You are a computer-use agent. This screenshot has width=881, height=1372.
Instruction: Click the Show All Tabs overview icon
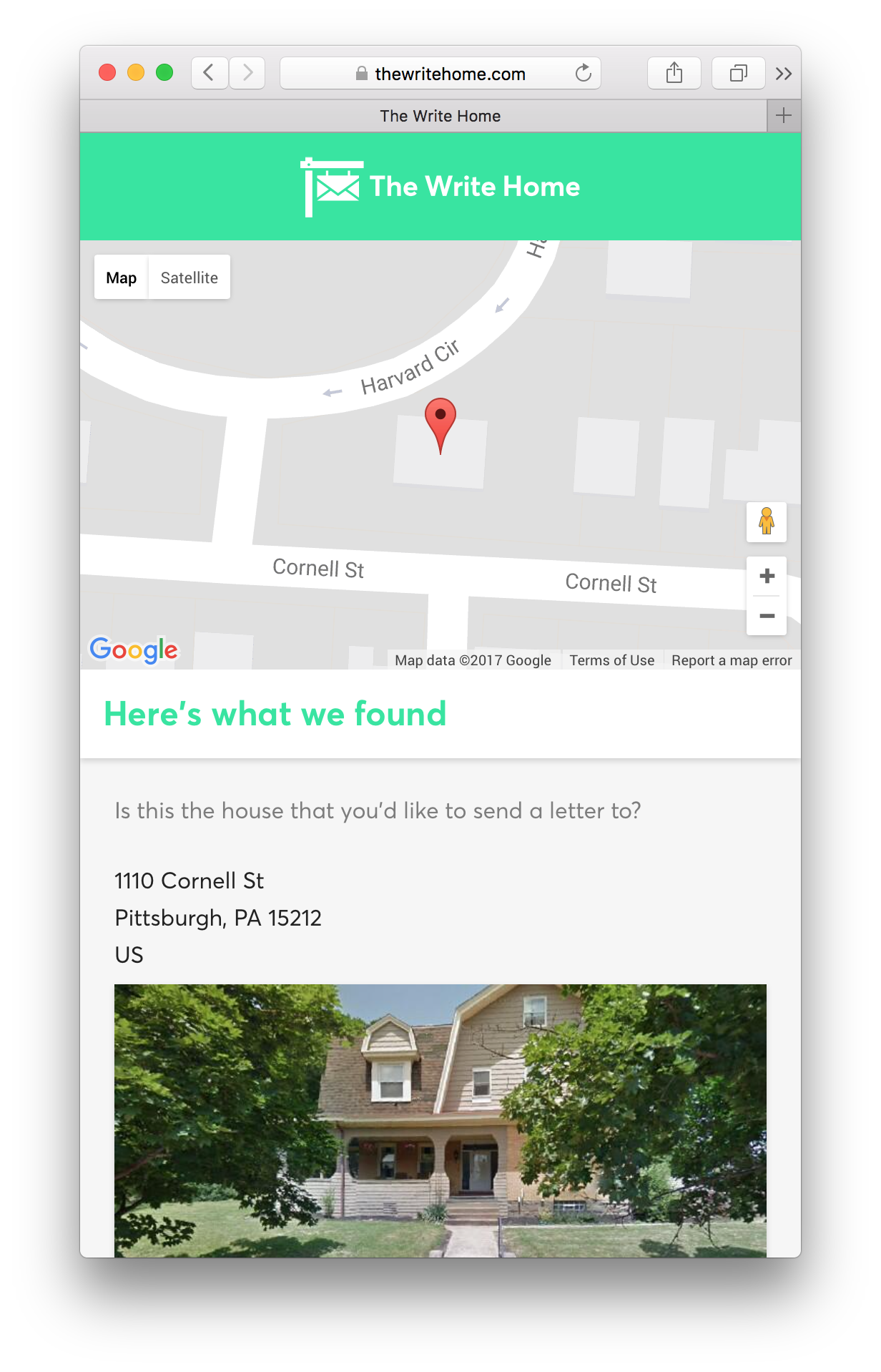(738, 72)
